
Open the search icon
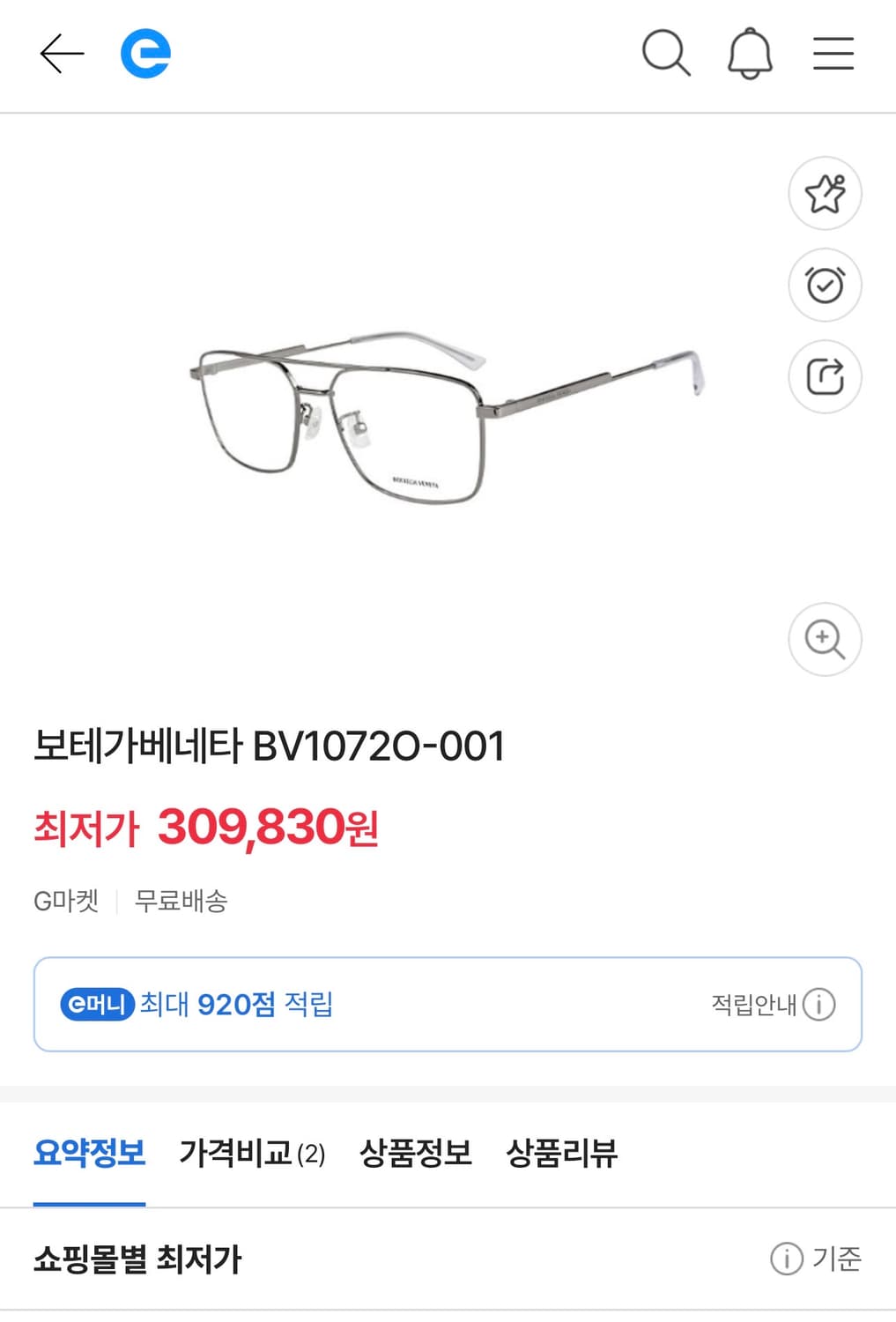[667, 55]
